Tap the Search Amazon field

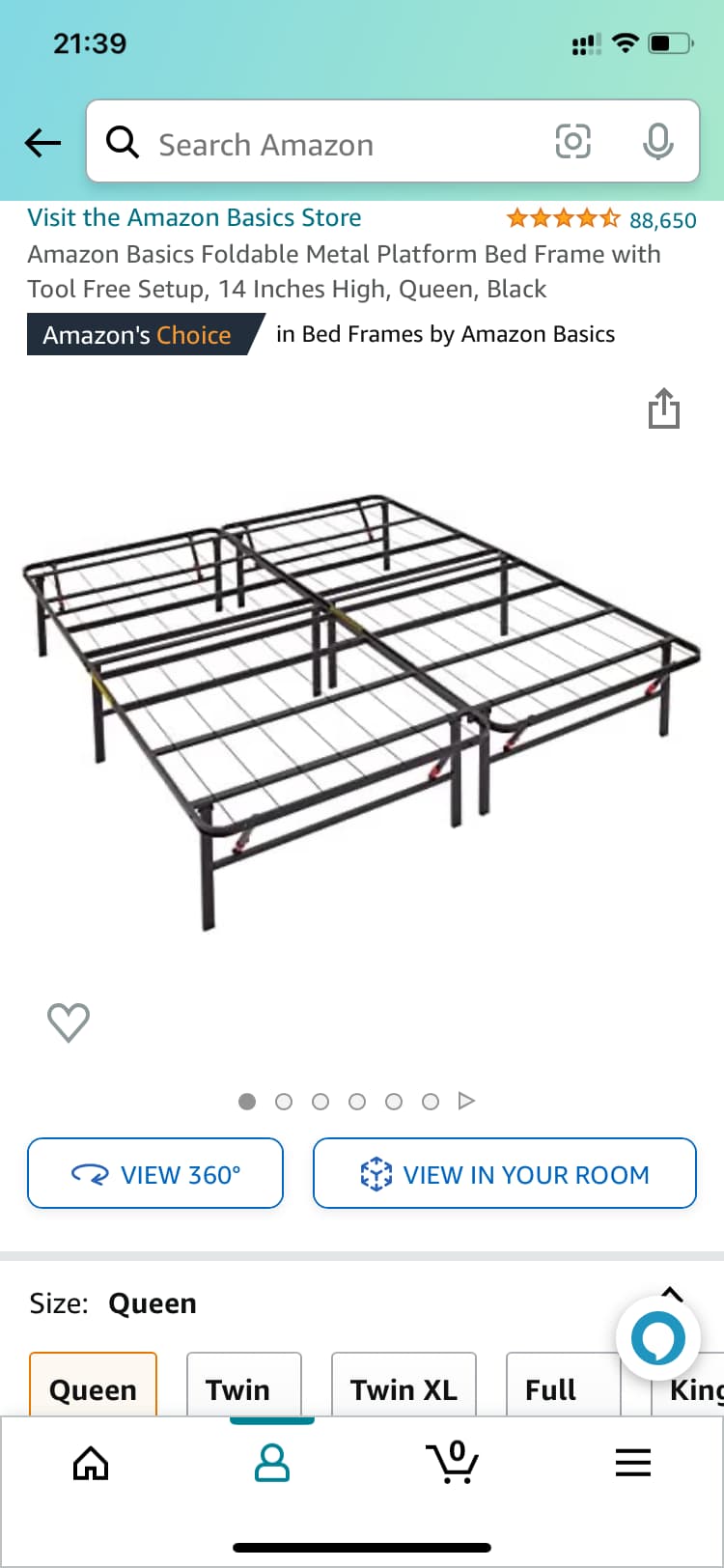[x=328, y=144]
